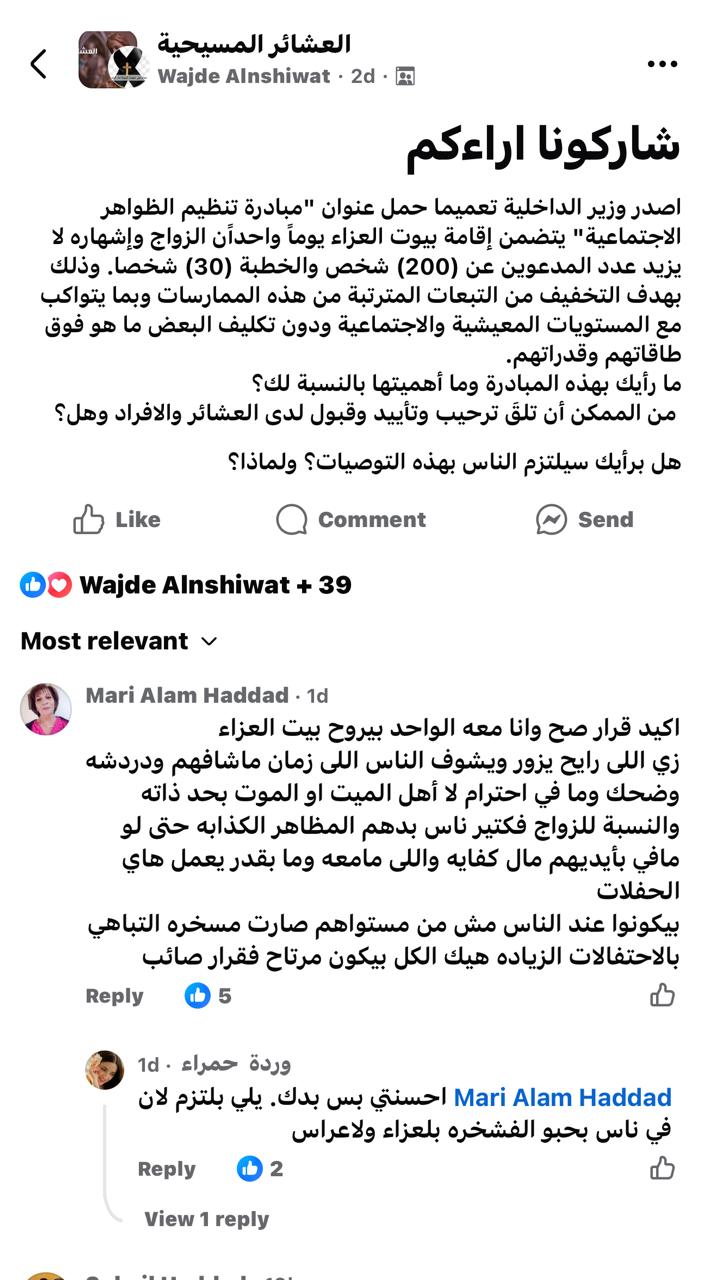Reply to وردة حمراء's comment
The width and height of the screenshot is (702, 1280).
point(166,1169)
